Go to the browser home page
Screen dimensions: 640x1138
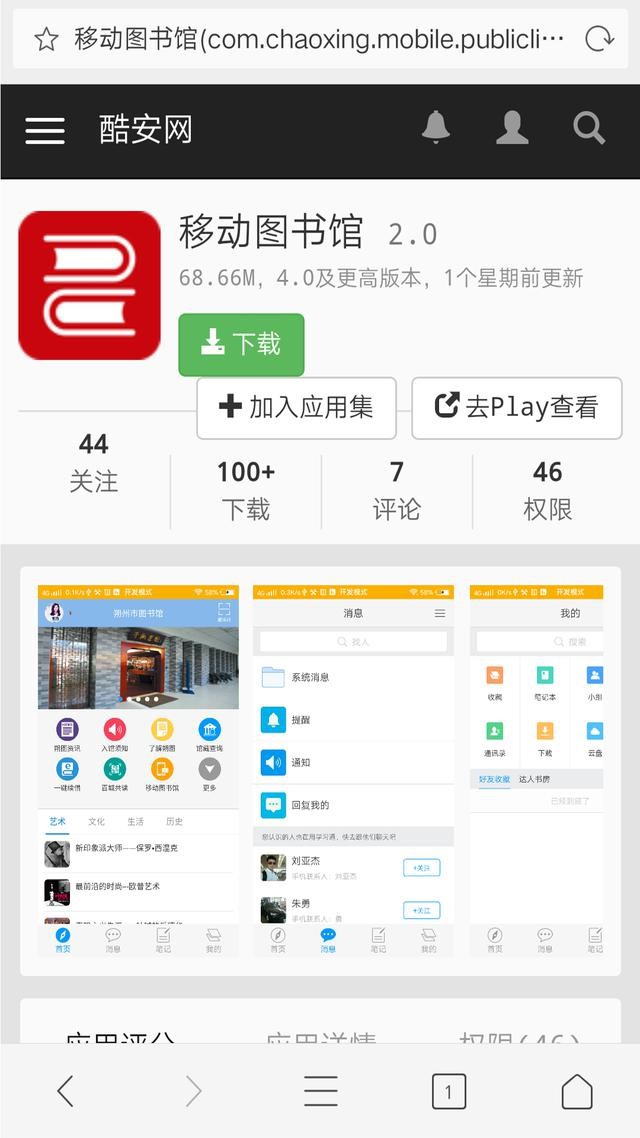(x=577, y=1091)
